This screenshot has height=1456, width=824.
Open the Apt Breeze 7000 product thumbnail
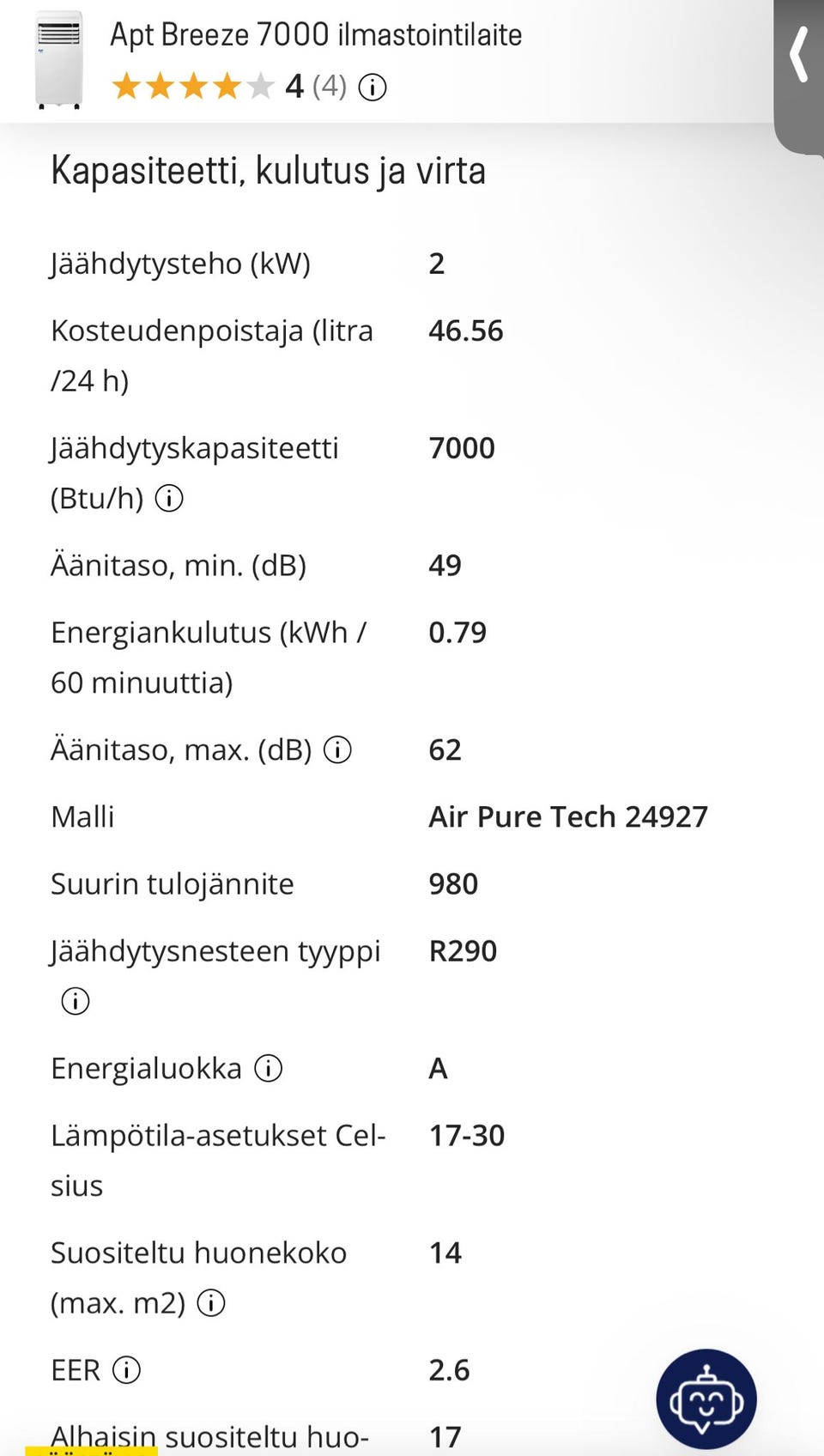tap(59, 60)
